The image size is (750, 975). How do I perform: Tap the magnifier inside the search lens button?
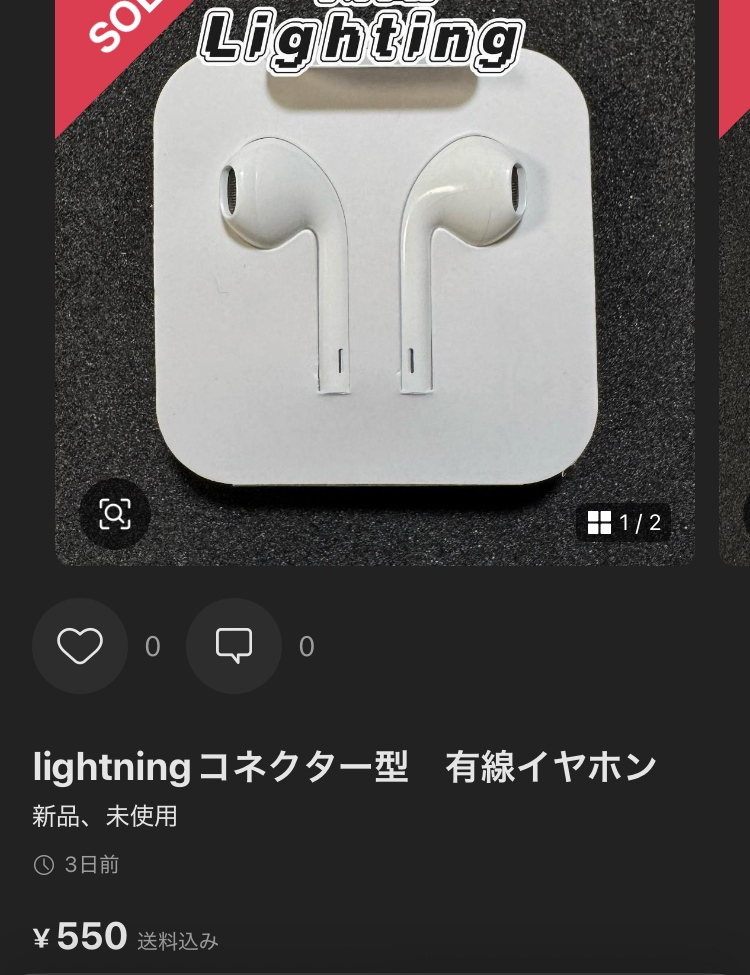click(x=115, y=513)
